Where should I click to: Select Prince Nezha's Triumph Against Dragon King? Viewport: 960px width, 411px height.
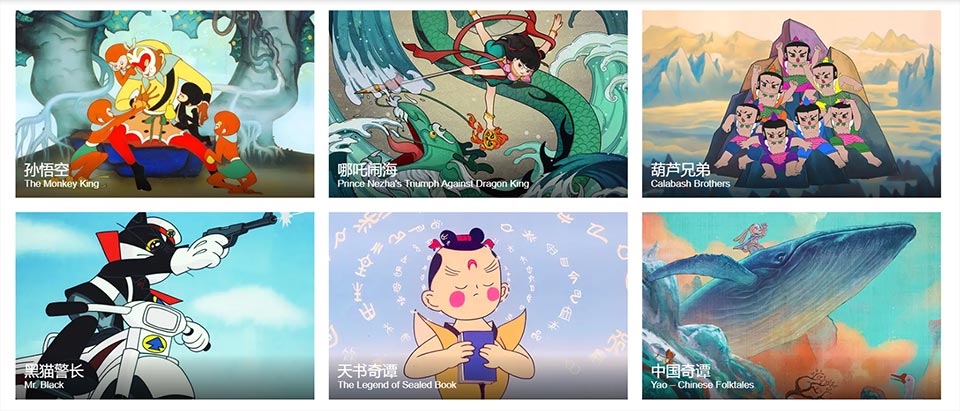pyautogui.click(x=478, y=104)
